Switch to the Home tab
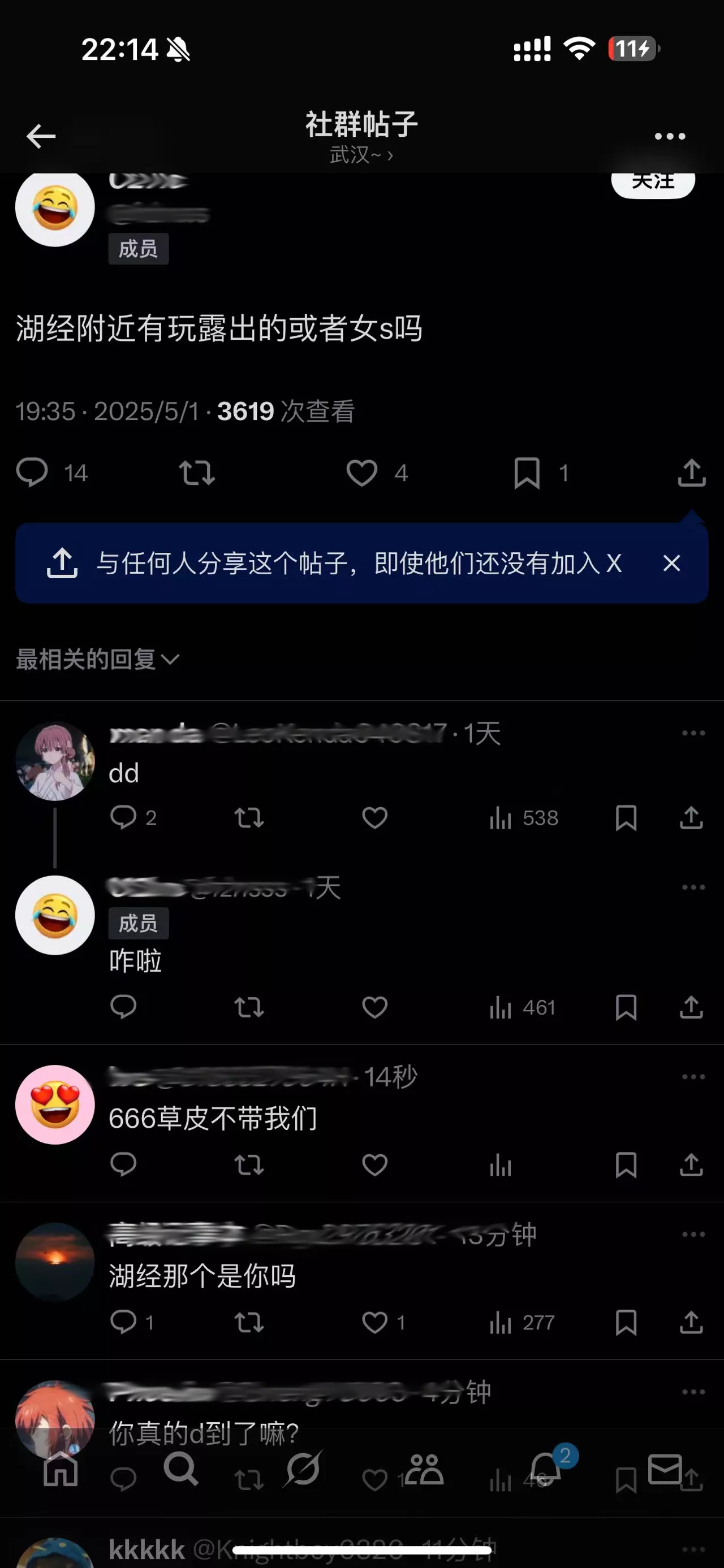 click(x=61, y=1470)
